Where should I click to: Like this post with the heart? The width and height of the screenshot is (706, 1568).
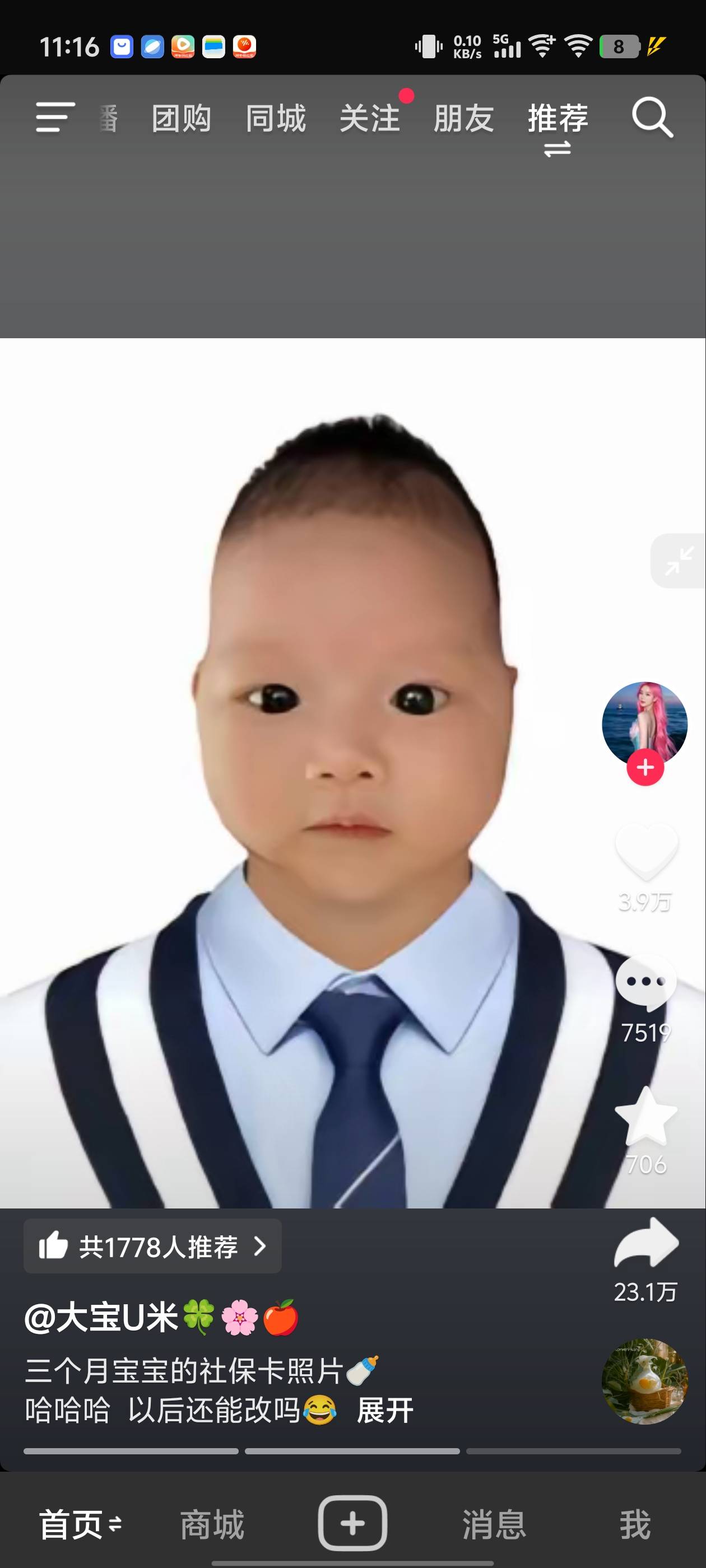pos(645,851)
